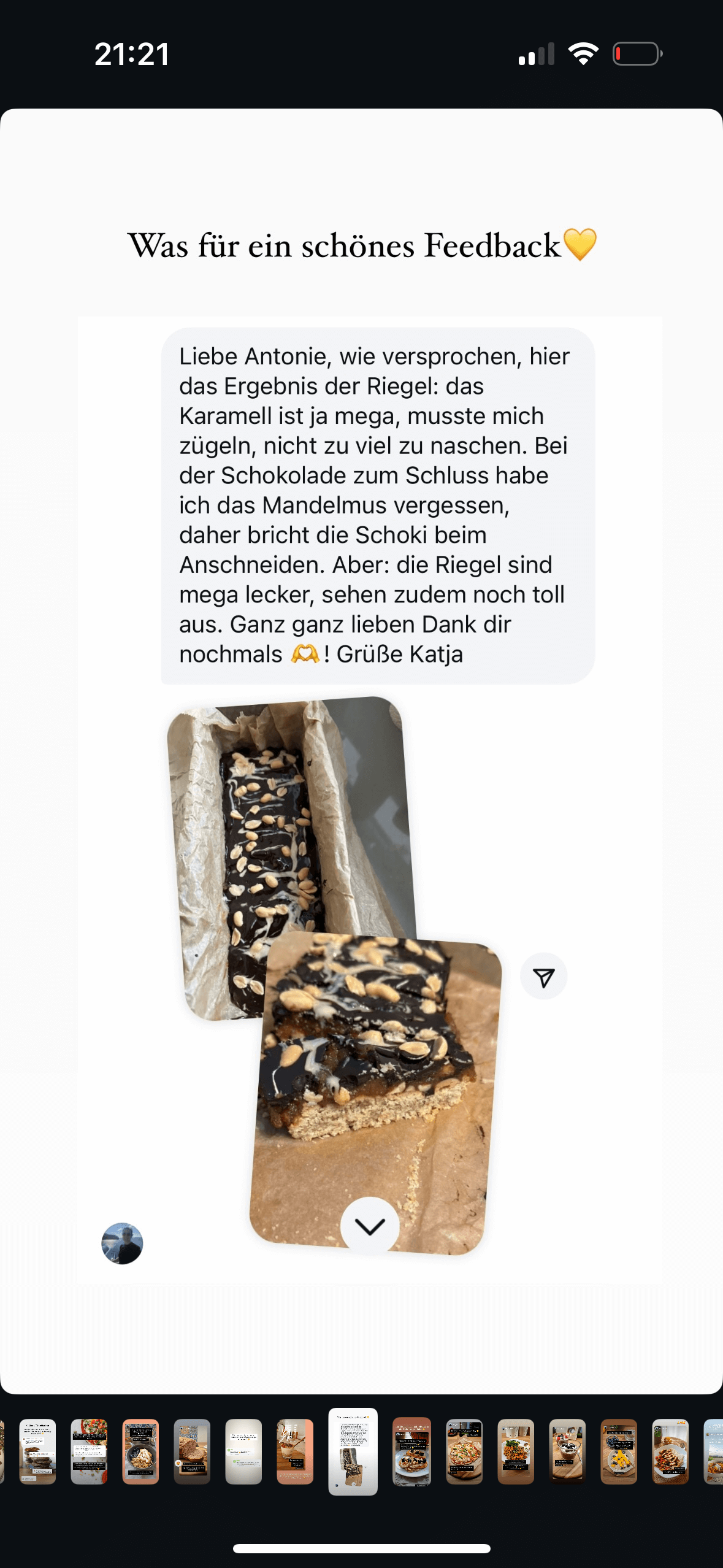This screenshot has width=723, height=1568.
Task: Open the pizza story thumbnail
Action: pyautogui.click(x=464, y=1451)
